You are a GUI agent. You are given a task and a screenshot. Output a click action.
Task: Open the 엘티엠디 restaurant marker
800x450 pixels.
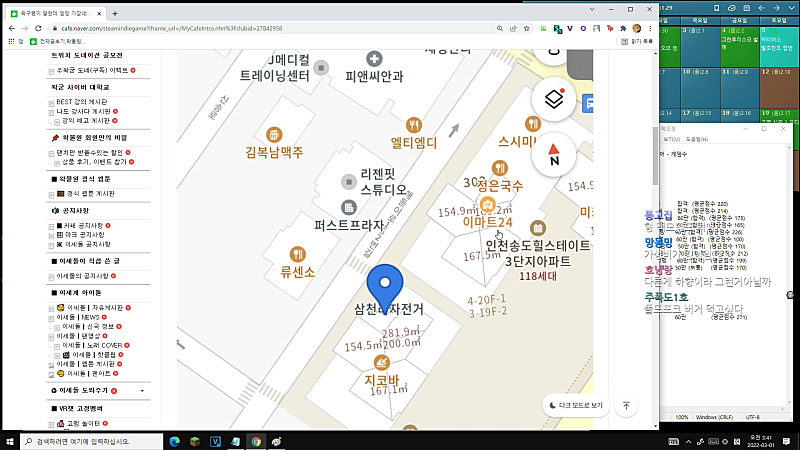(414, 125)
